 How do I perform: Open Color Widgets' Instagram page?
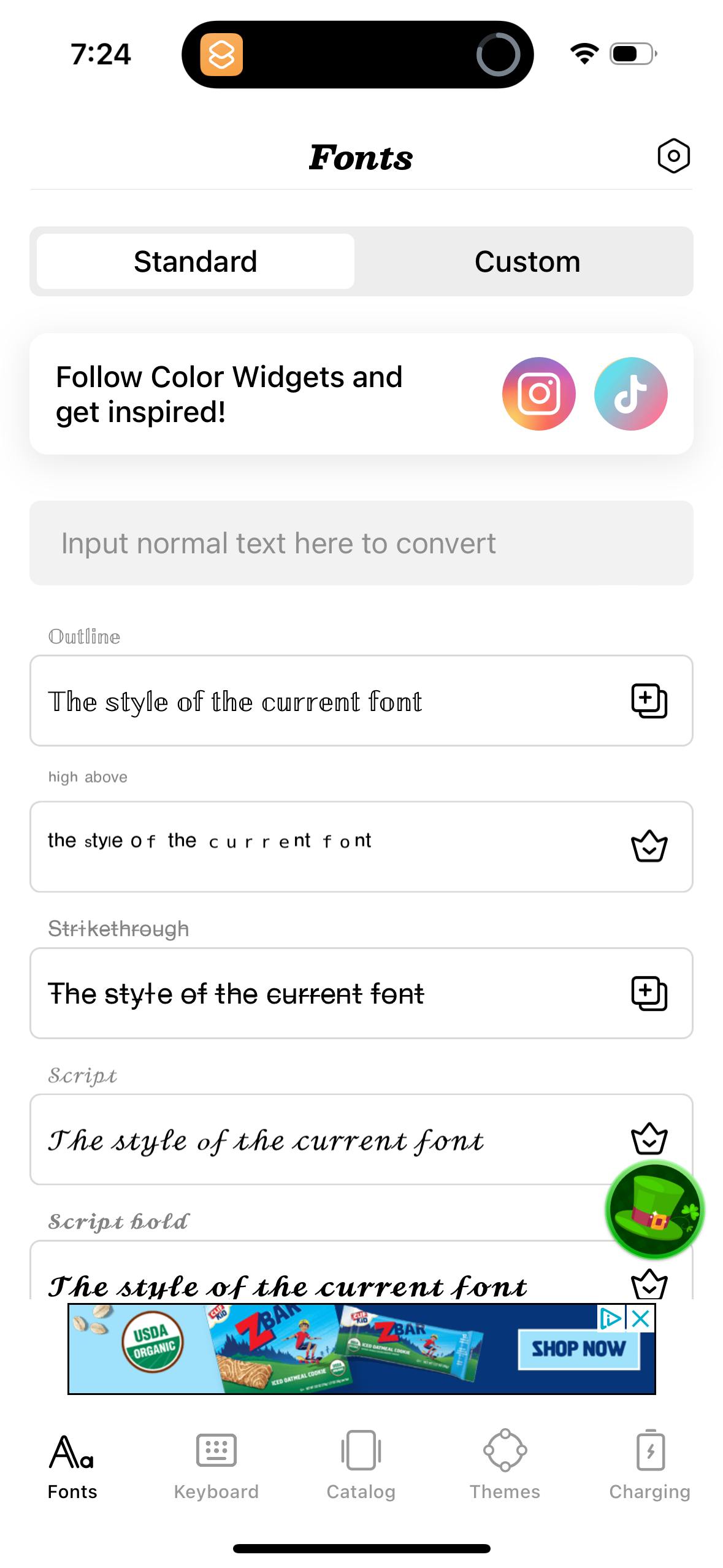click(538, 393)
